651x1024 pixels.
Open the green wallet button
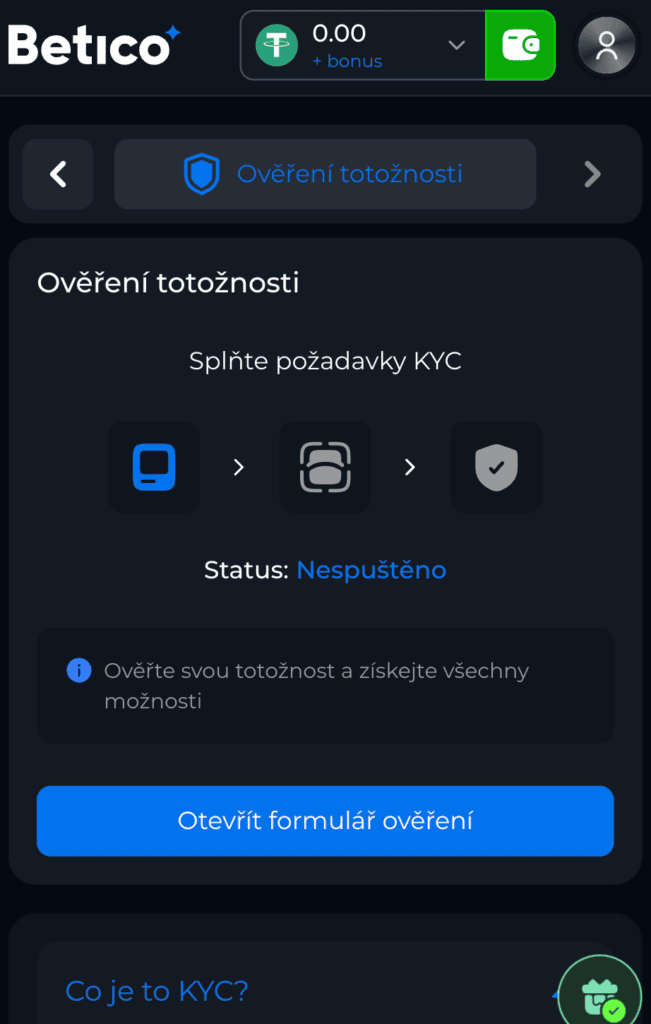click(x=520, y=45)
